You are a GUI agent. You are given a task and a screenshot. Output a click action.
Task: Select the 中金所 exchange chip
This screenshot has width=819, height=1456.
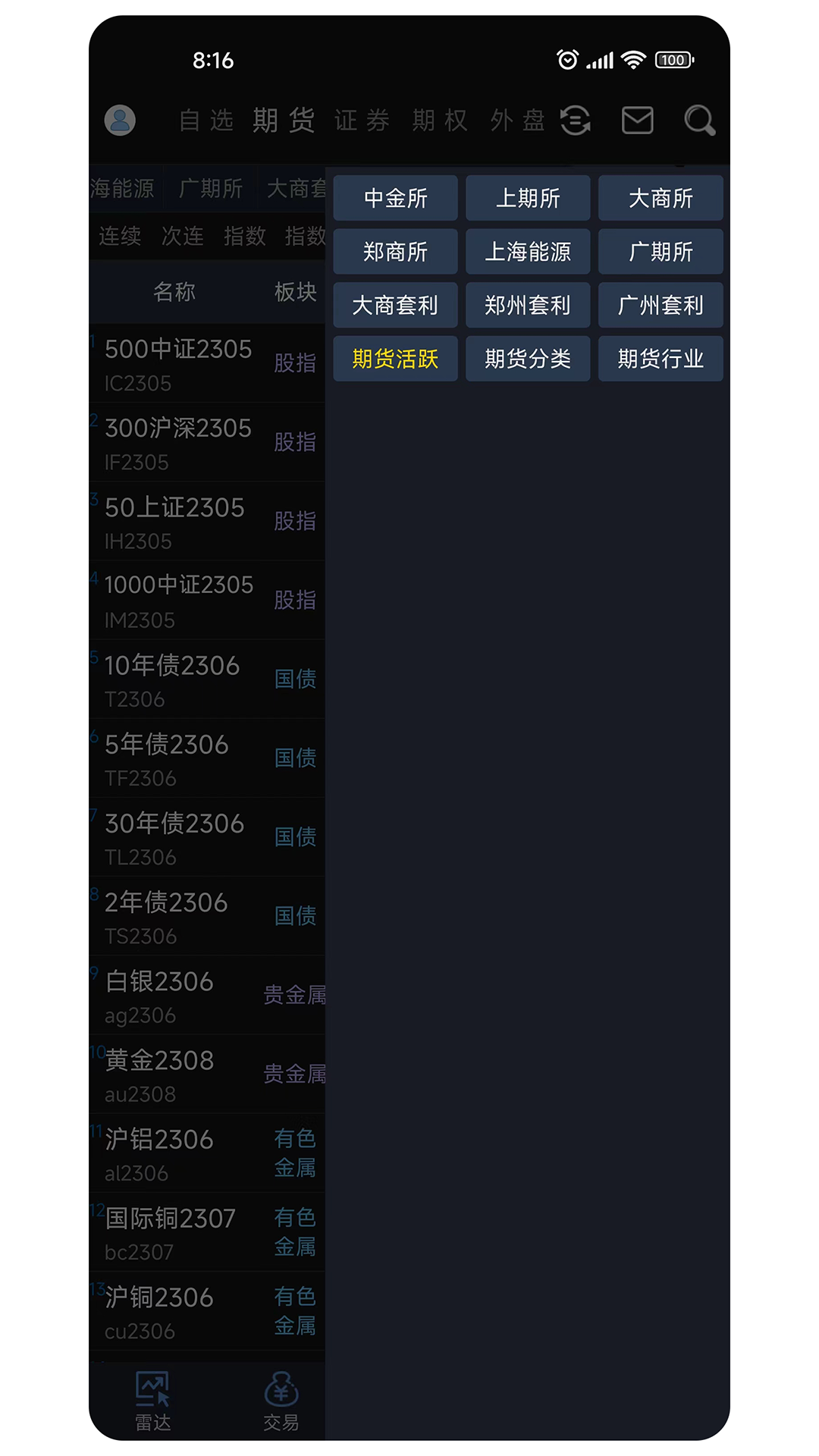[395, 198]
